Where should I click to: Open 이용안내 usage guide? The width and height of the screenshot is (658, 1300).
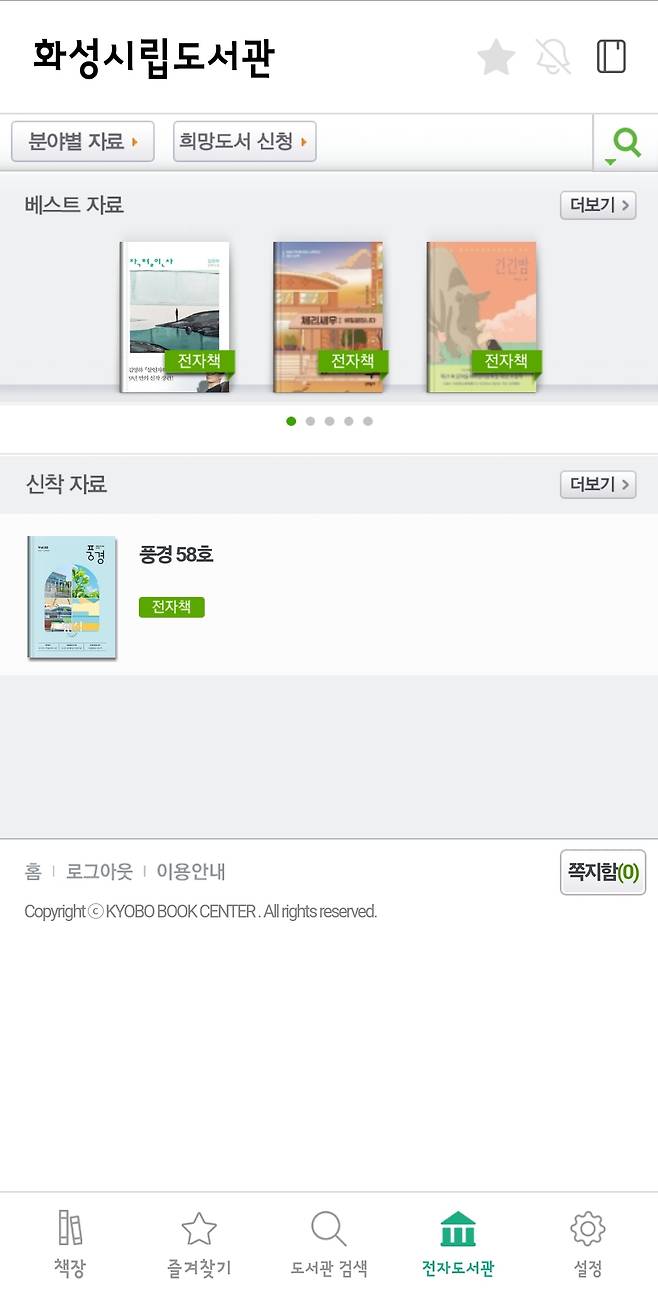[x=191, y=872]
